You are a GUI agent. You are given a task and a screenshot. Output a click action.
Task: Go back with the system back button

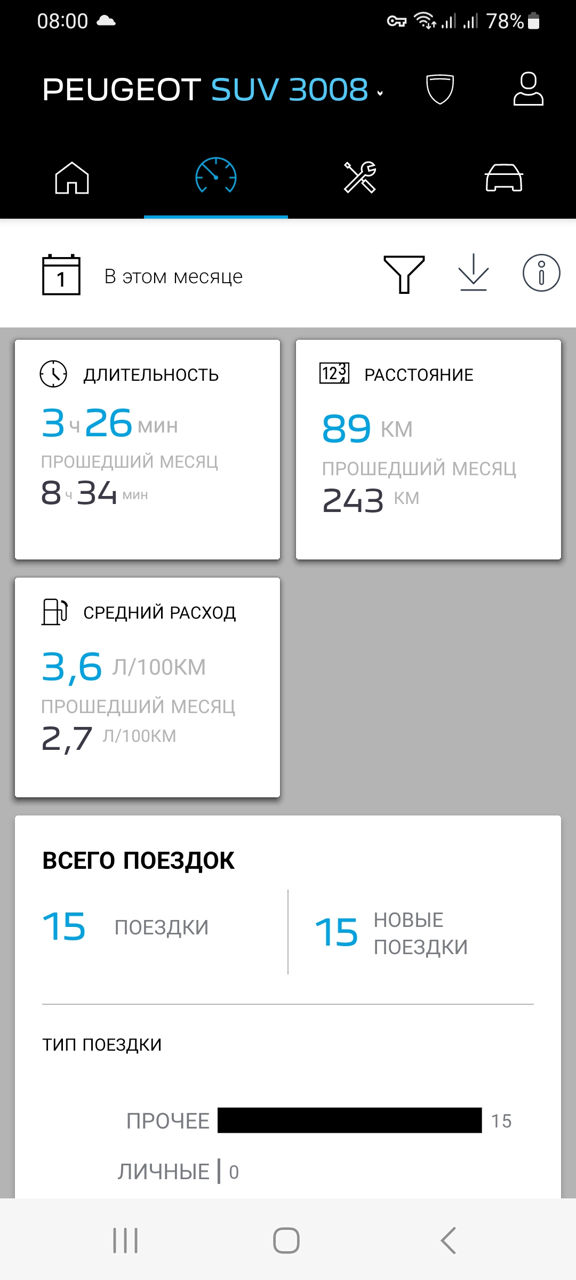tap(448, 1241)
